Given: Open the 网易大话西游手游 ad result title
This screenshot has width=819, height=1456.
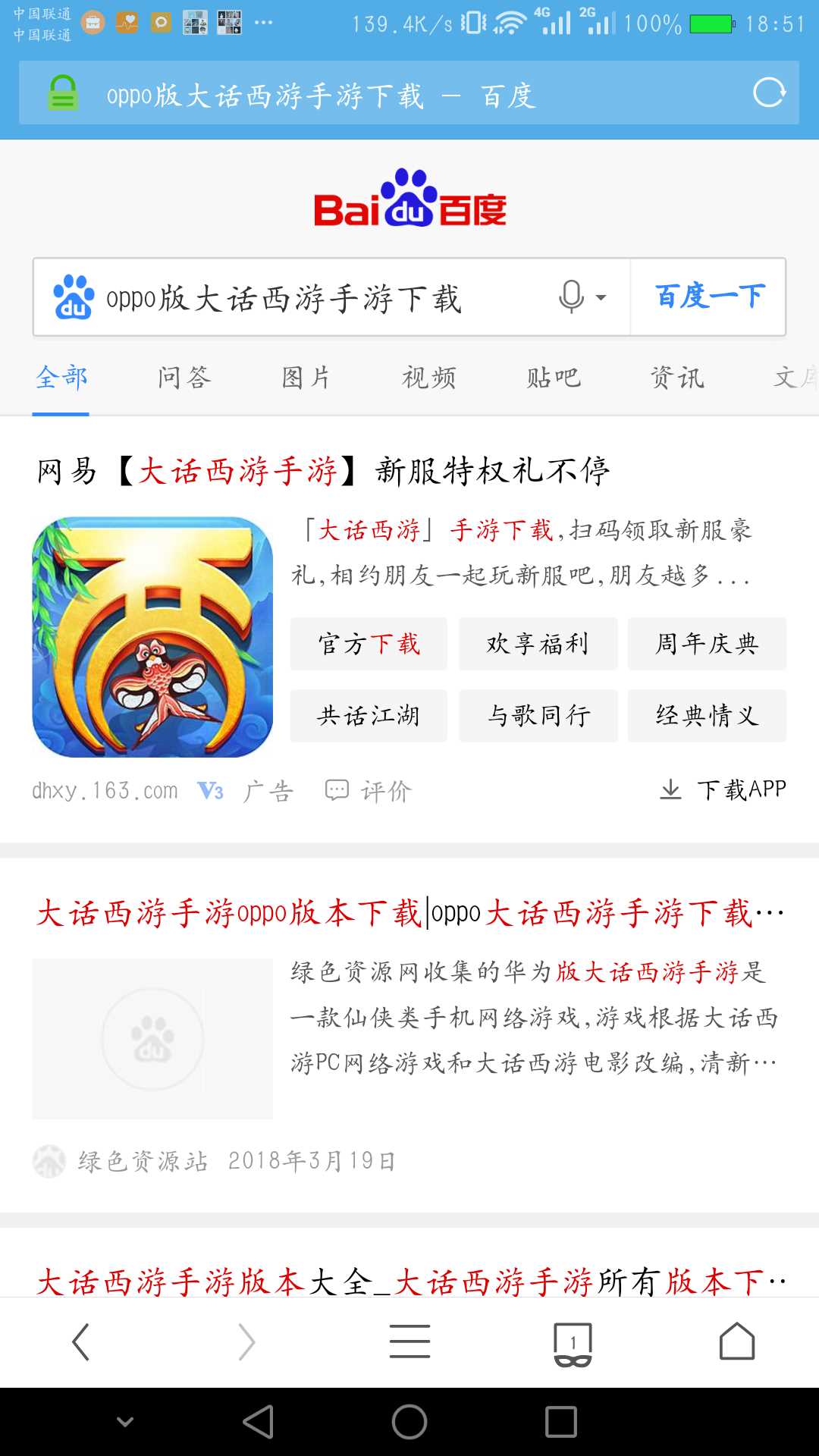Looking at the screenshot, I should pyautogui.click(x=325, y=471).
